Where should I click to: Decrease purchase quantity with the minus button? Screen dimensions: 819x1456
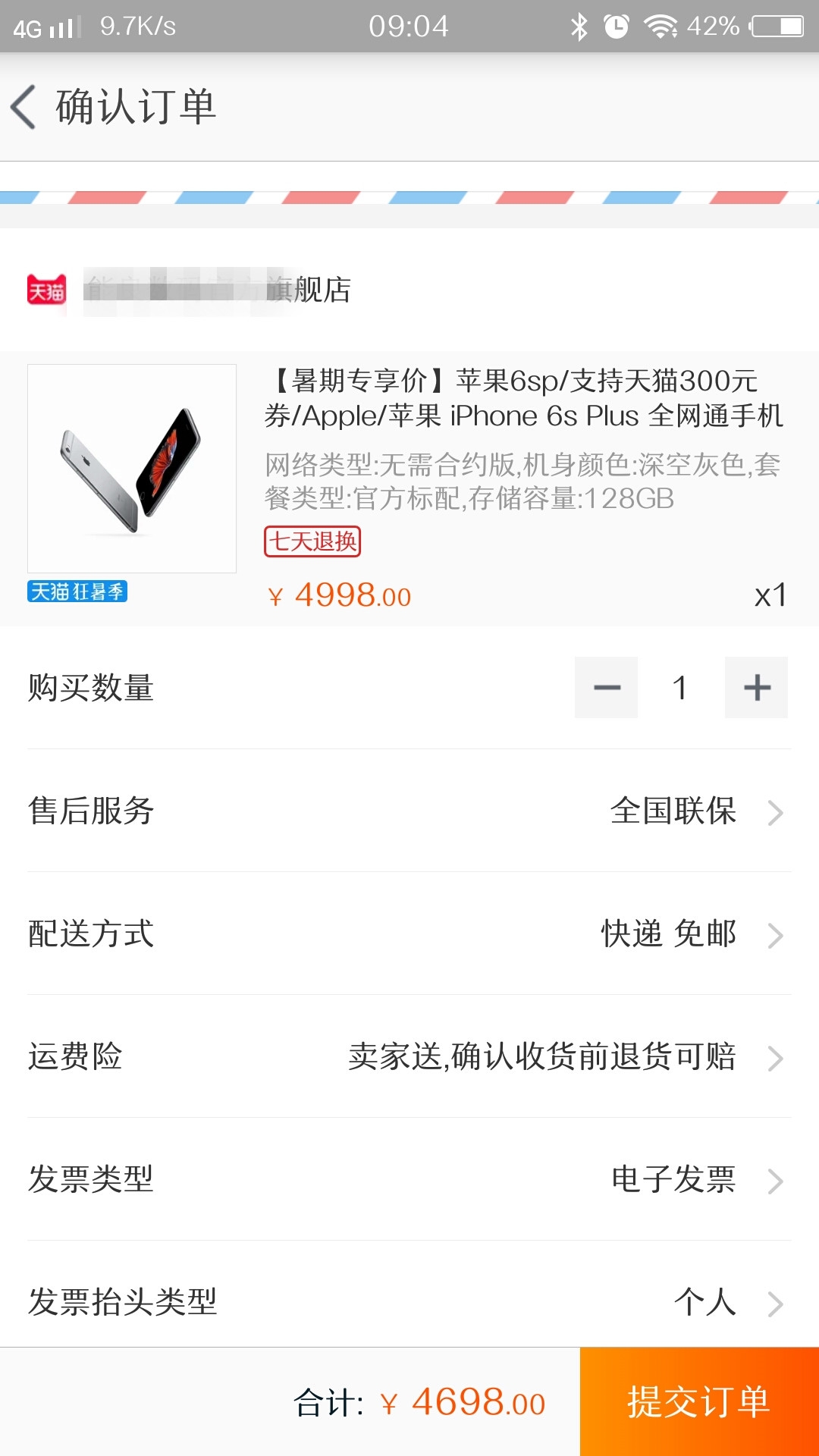click(x=606, y=688)
